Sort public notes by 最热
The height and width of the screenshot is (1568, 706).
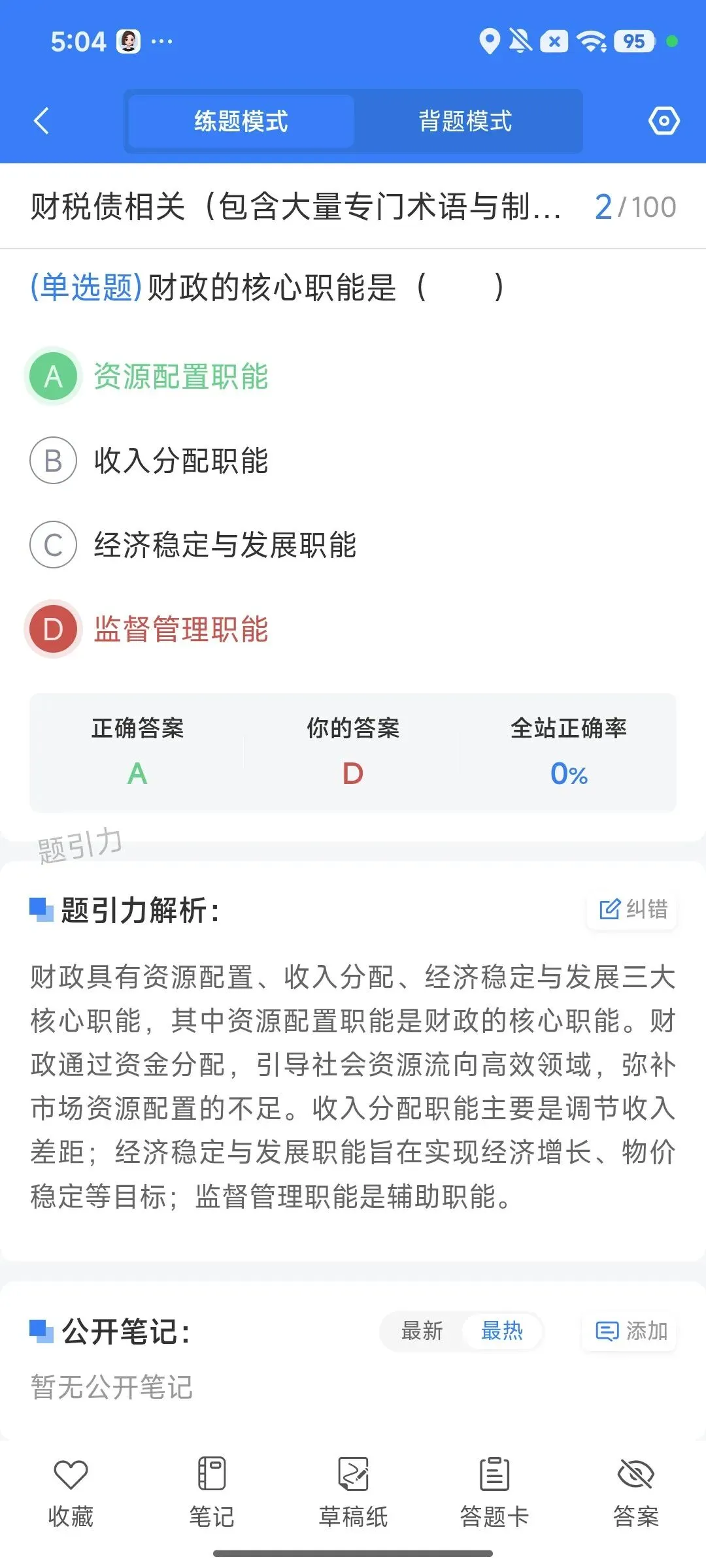click(x=502, y=1331)
